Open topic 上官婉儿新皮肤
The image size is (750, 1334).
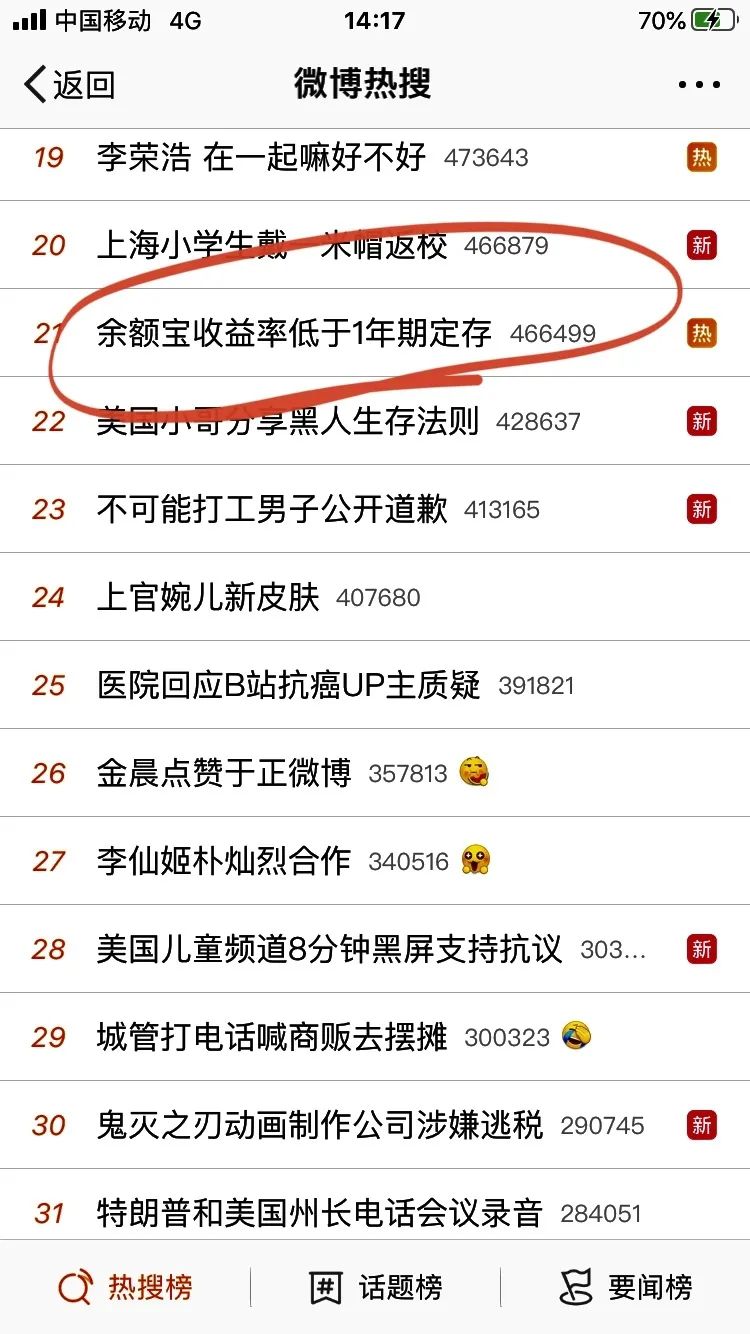click(x=208, y=597)
